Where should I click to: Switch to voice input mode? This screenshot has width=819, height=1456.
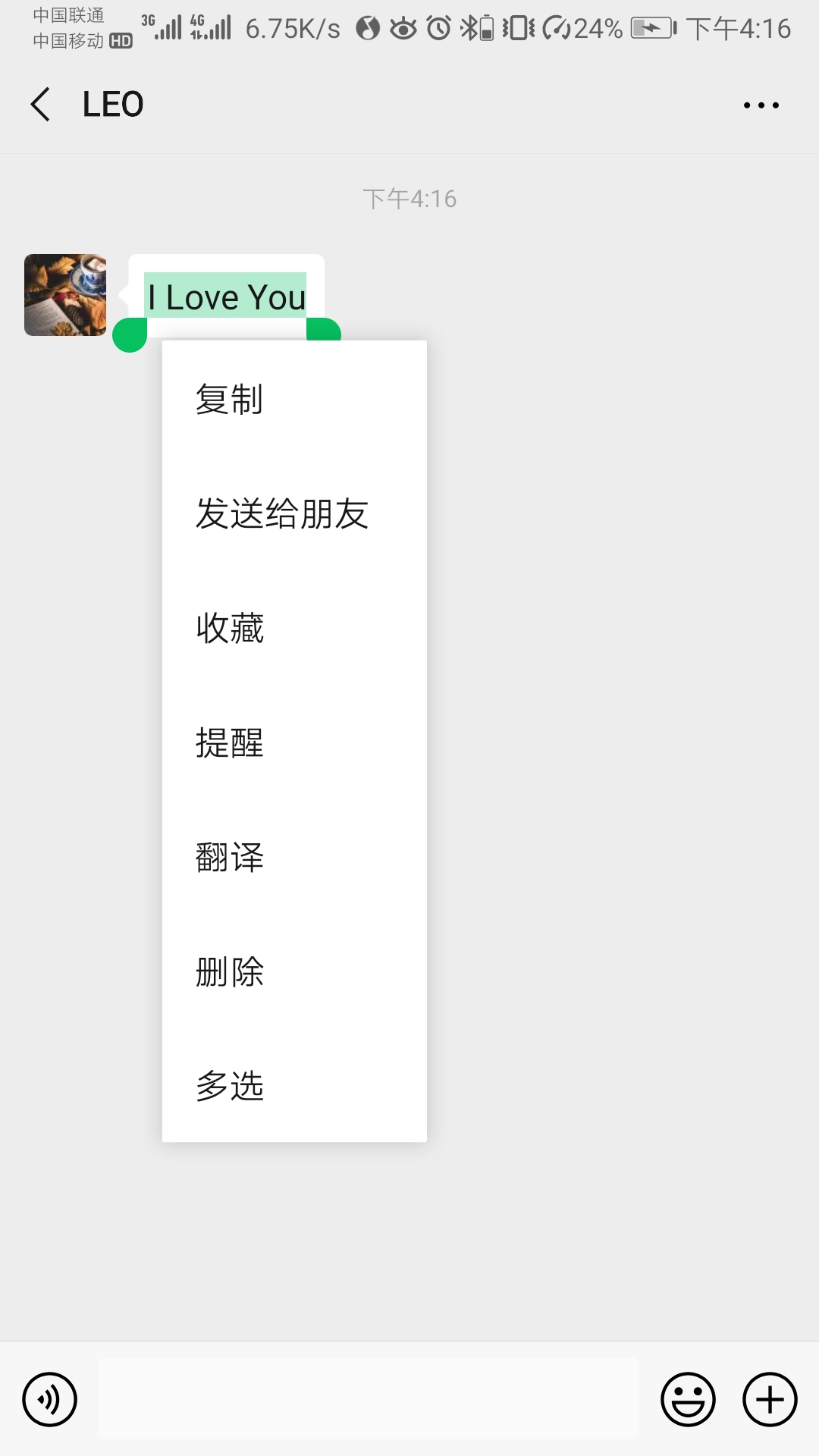[50, 1399]
